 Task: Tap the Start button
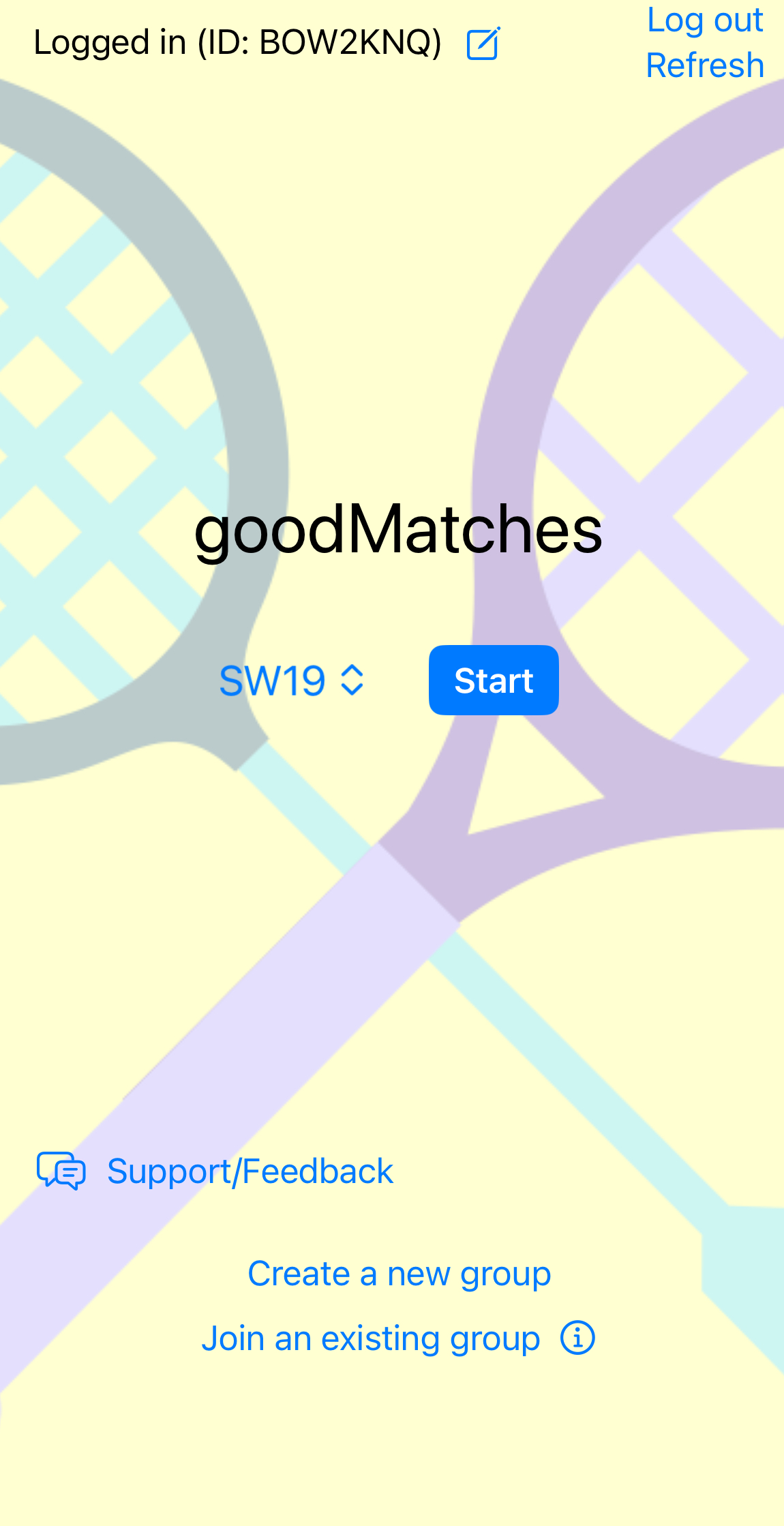coord(494,680)
